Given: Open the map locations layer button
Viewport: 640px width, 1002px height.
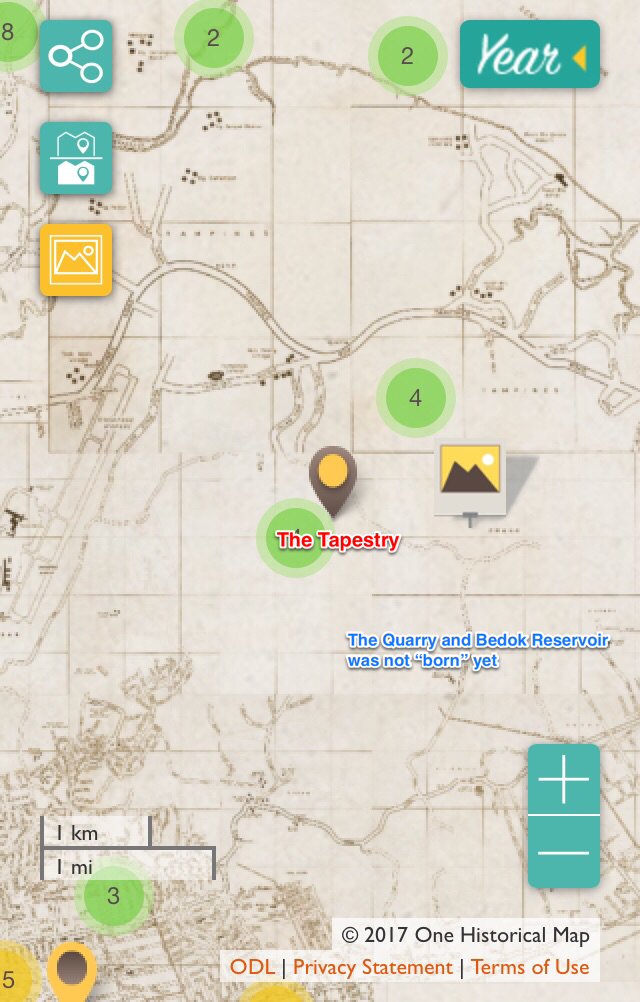Looking at the screenshot, I should tap(76, 158).
